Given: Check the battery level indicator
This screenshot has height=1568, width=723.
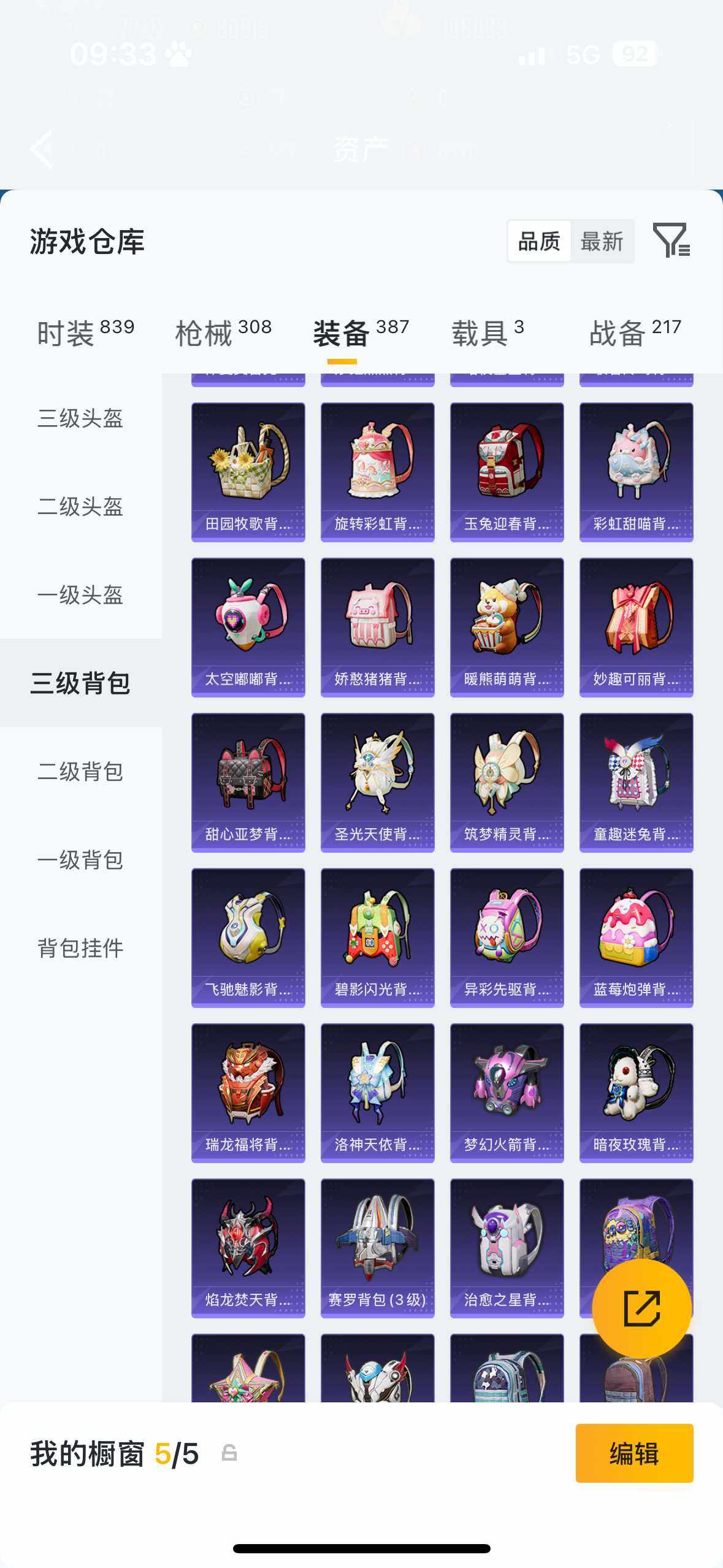Looking at the screenshot, I should coord(633,55).
